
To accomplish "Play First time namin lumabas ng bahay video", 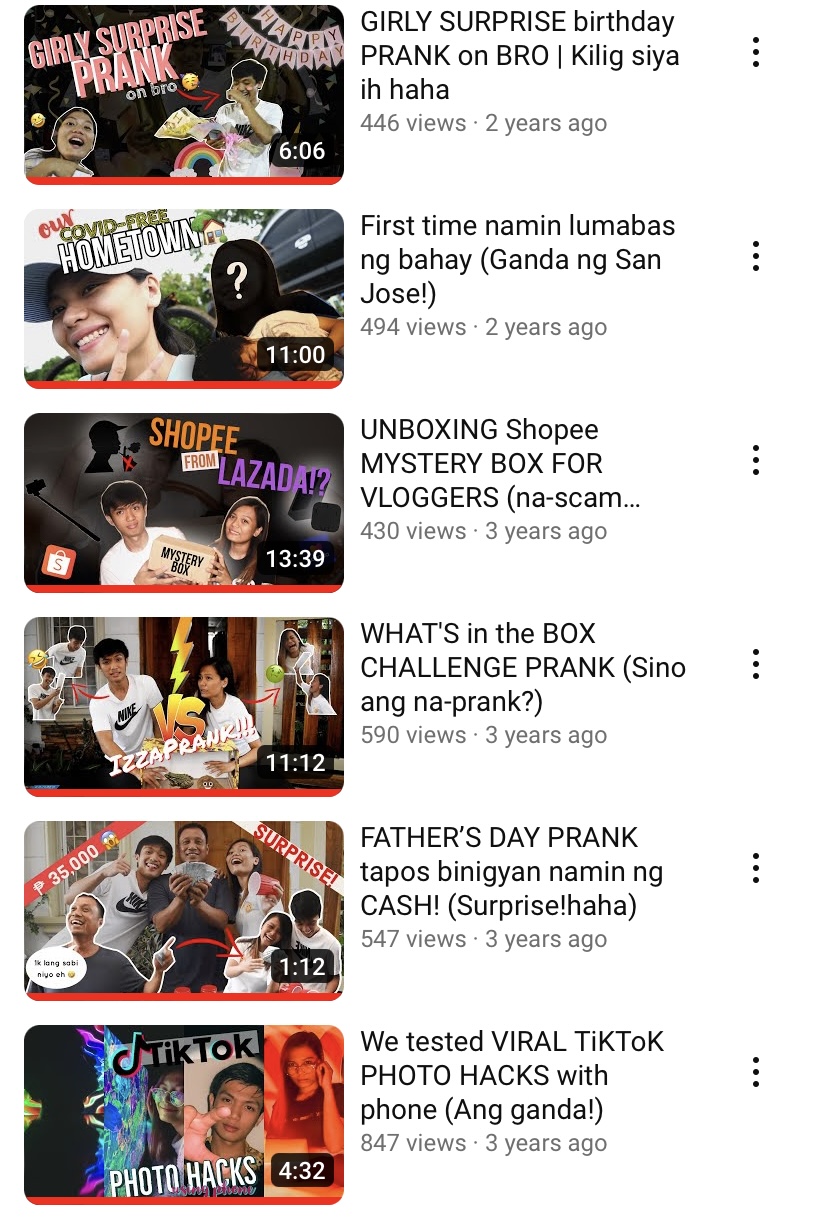I will (x=184, y=298).
